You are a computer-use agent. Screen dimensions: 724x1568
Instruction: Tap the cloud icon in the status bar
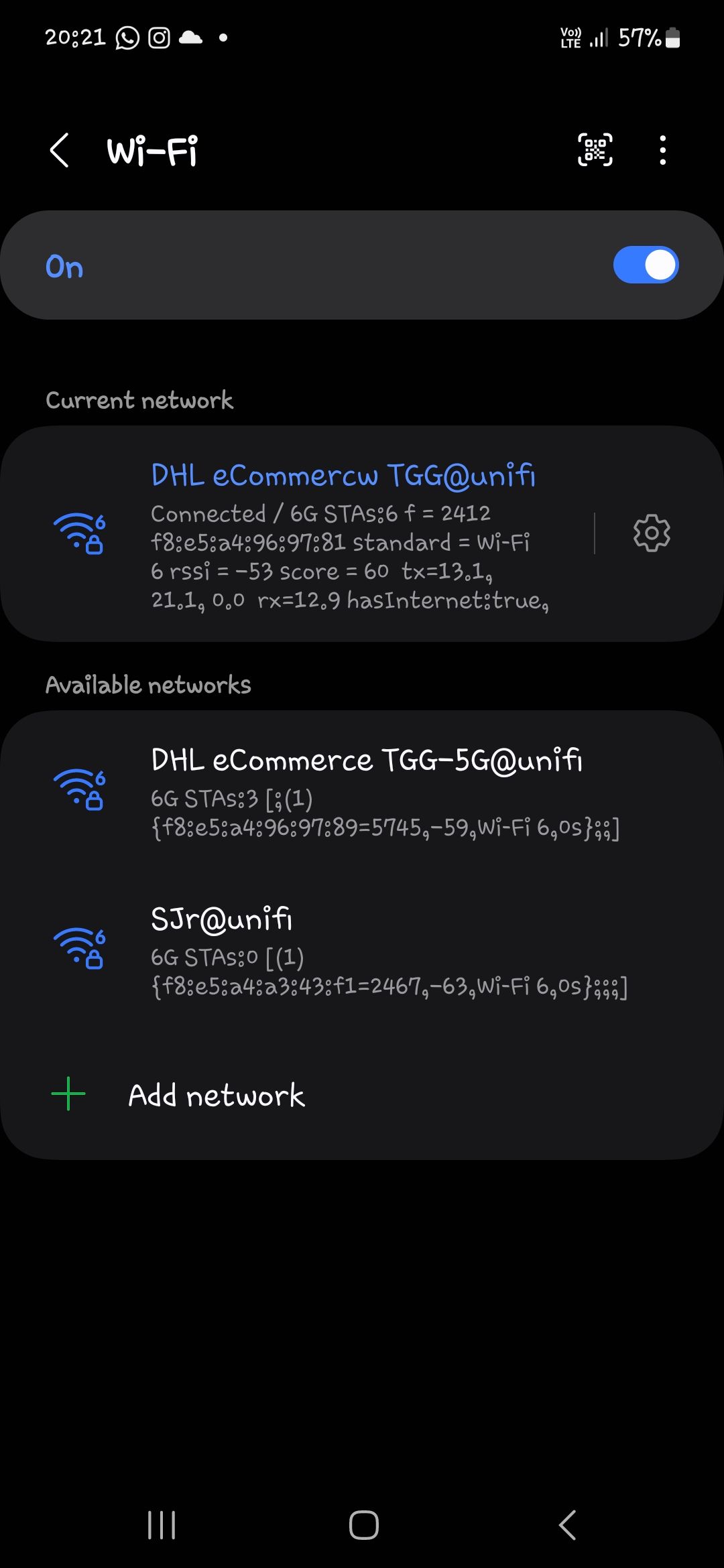pos(192,38)
